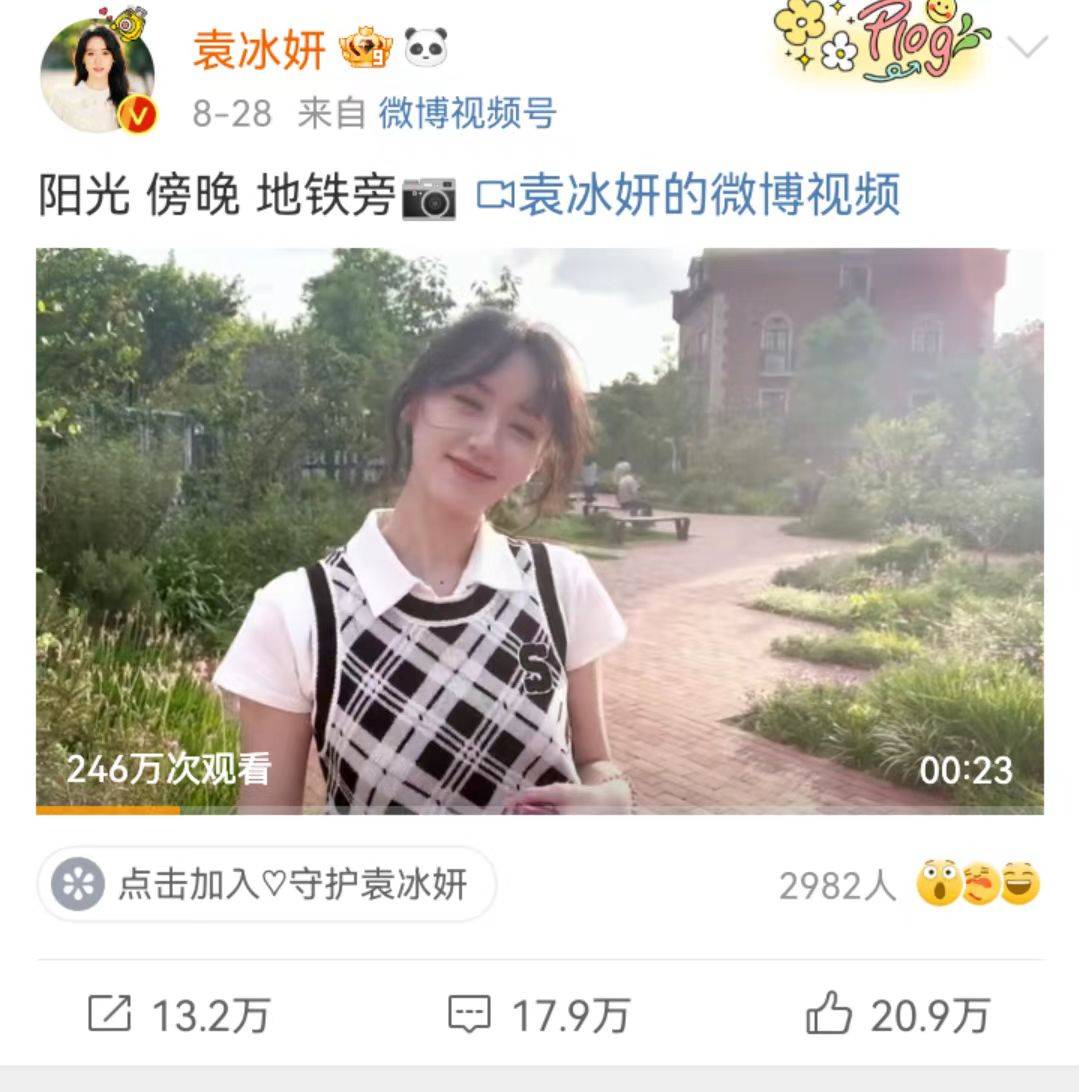Open the username 袁冰妍
1079x1092 pixels.
click(259, 49)
